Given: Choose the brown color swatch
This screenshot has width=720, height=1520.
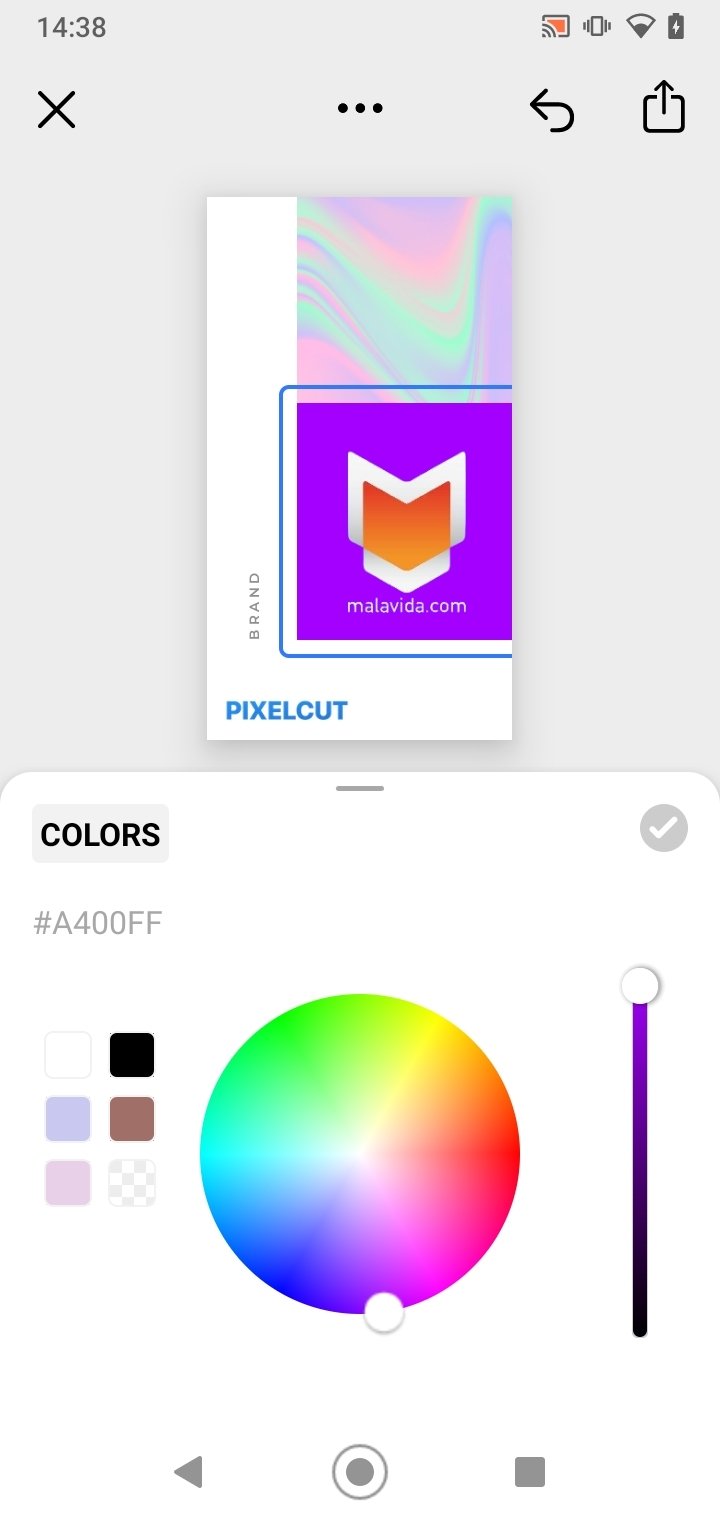Looking at the screenshot, I should coord(132,1119).
